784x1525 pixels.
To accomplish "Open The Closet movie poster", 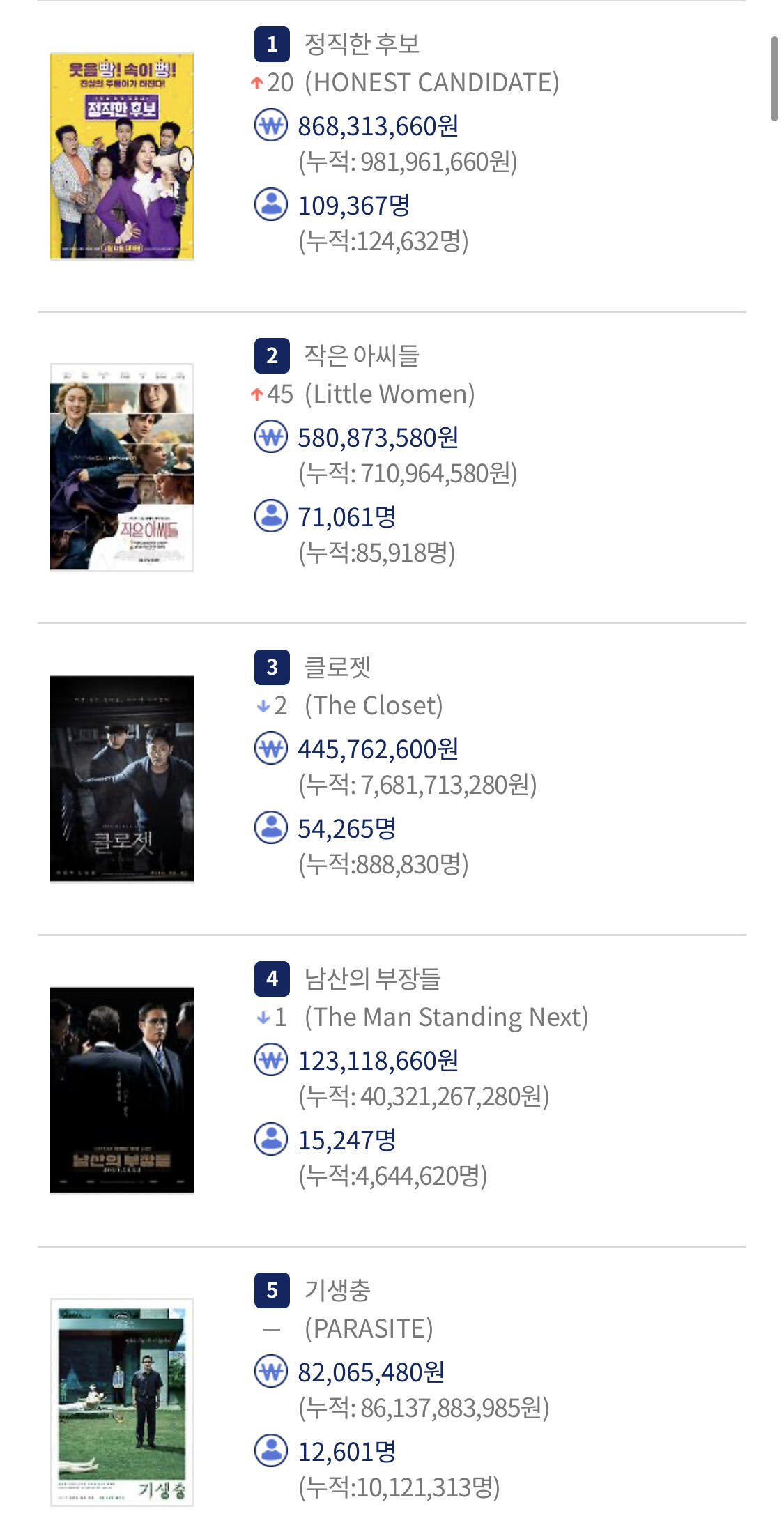I will point(122,779).
